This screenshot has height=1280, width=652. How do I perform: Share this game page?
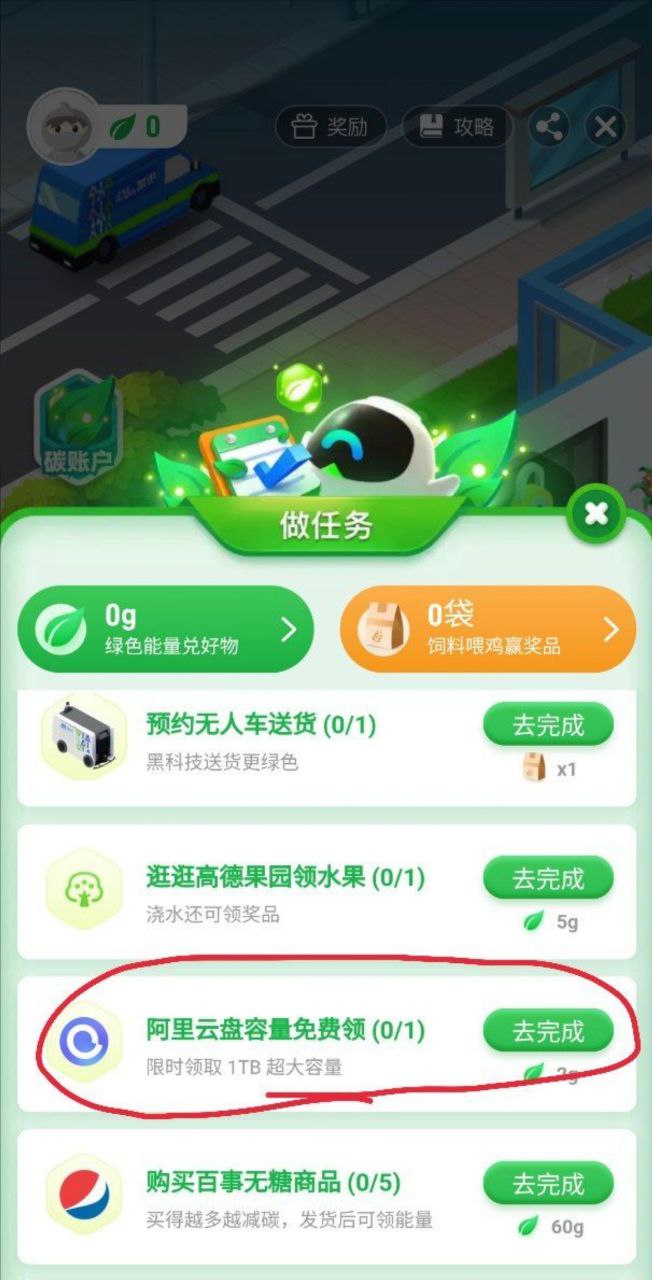[x=549, y=127]
